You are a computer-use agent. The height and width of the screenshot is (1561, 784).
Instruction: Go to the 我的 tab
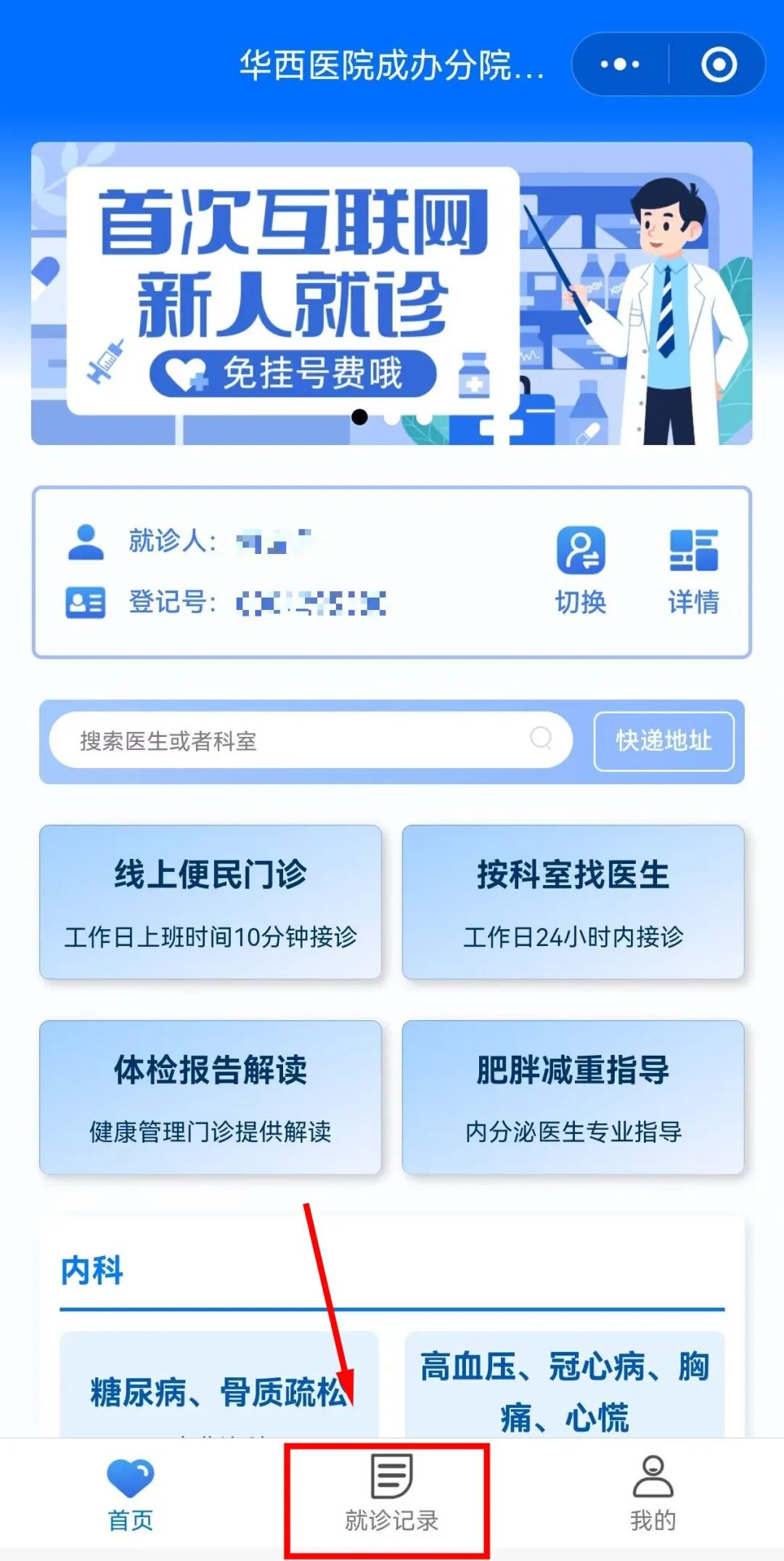[x=653, y=1496]
